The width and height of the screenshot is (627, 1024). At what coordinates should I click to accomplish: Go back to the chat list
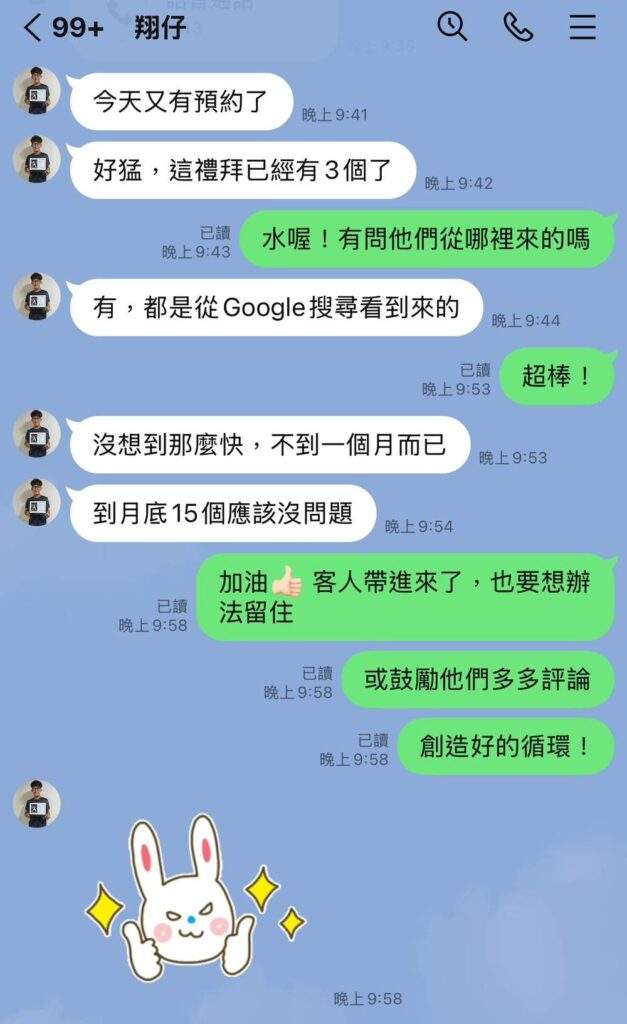point(32,28)
